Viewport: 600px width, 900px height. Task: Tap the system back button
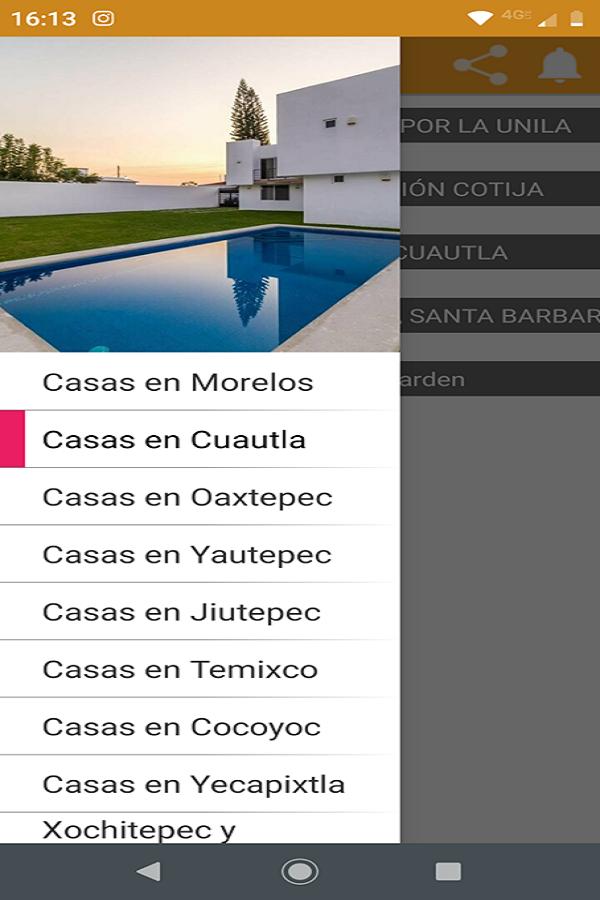pos(148,871)
